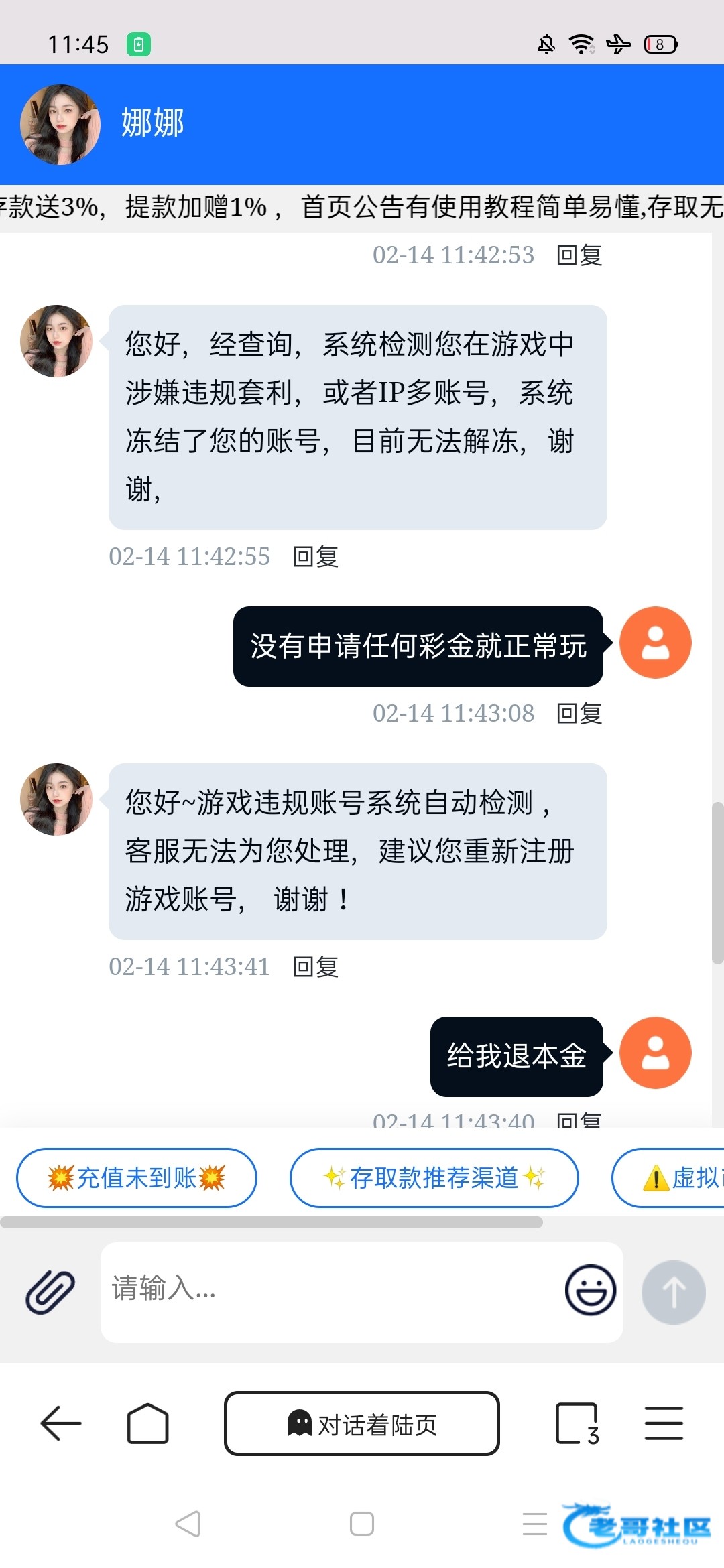Open the browser tabs switcher showing 3
The width and height of the screenshot is (724, 1568).
[577, 1423]
